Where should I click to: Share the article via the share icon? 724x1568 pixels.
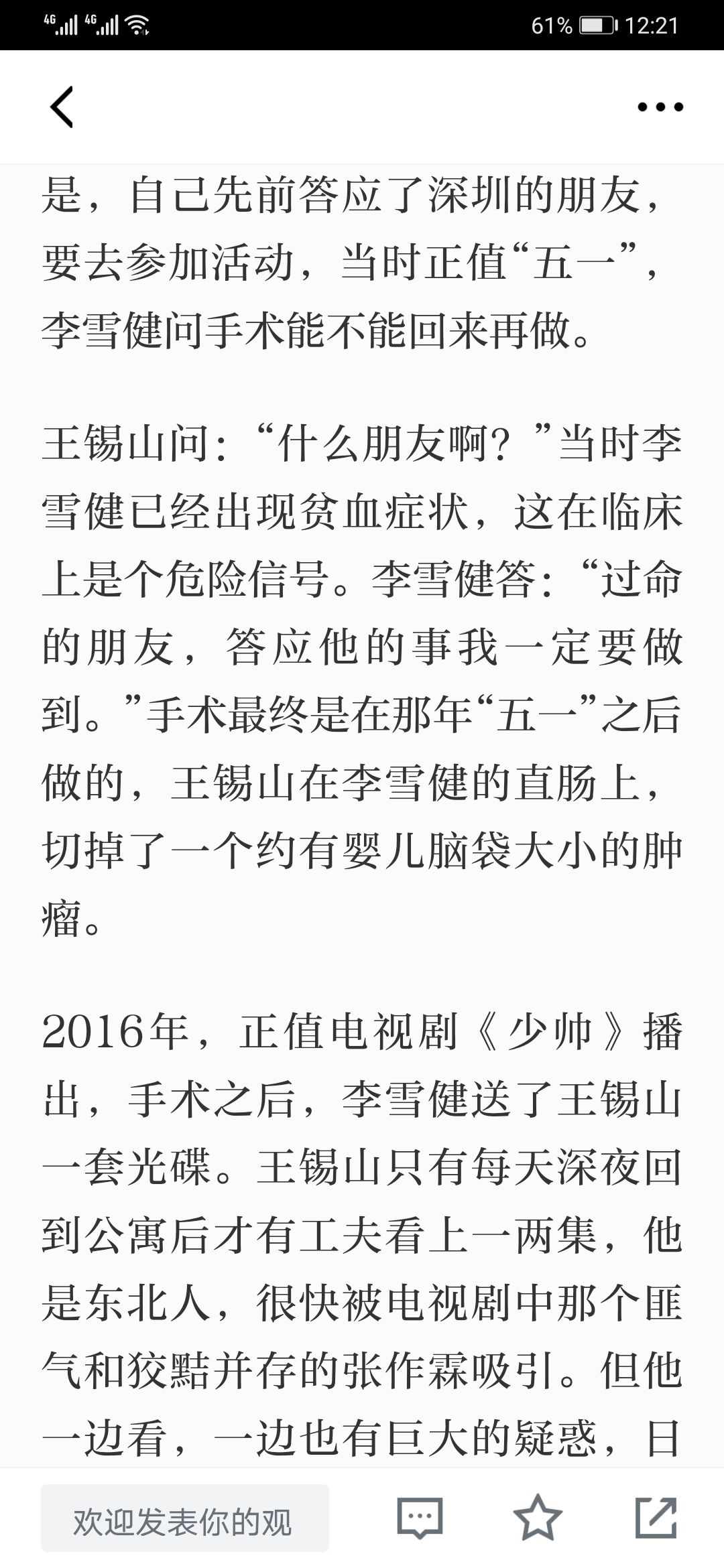pyautogui.click(x=656, y=1518)
